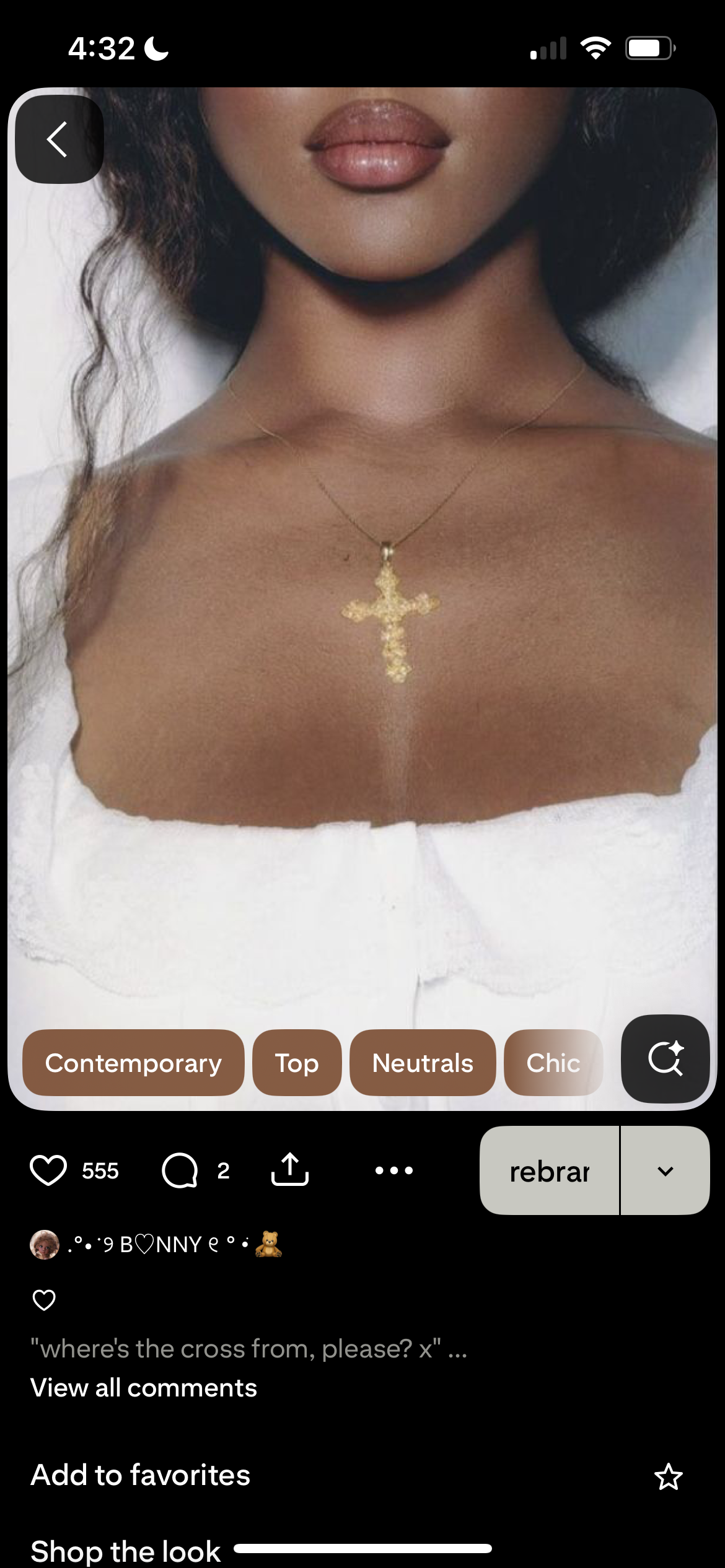Choose the Chic tag chip
Viewport: 725px width, 1568px height.
(553, 1063)
